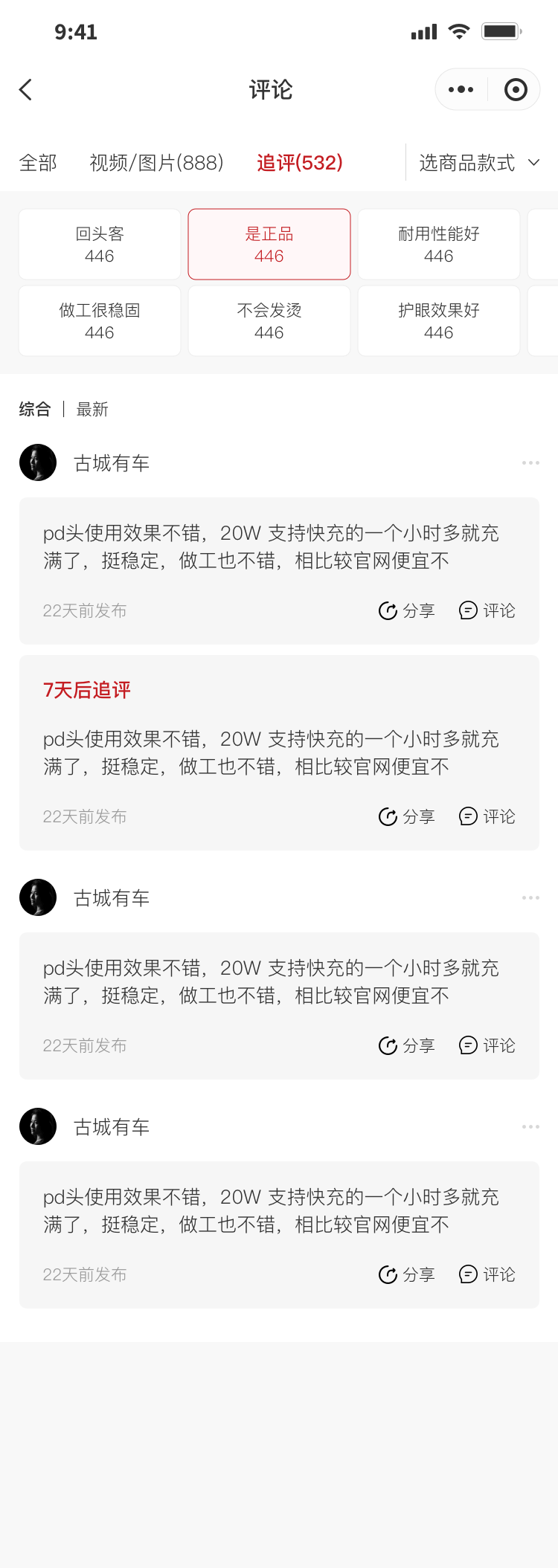Go back from the 评论 page

[26, 90]
